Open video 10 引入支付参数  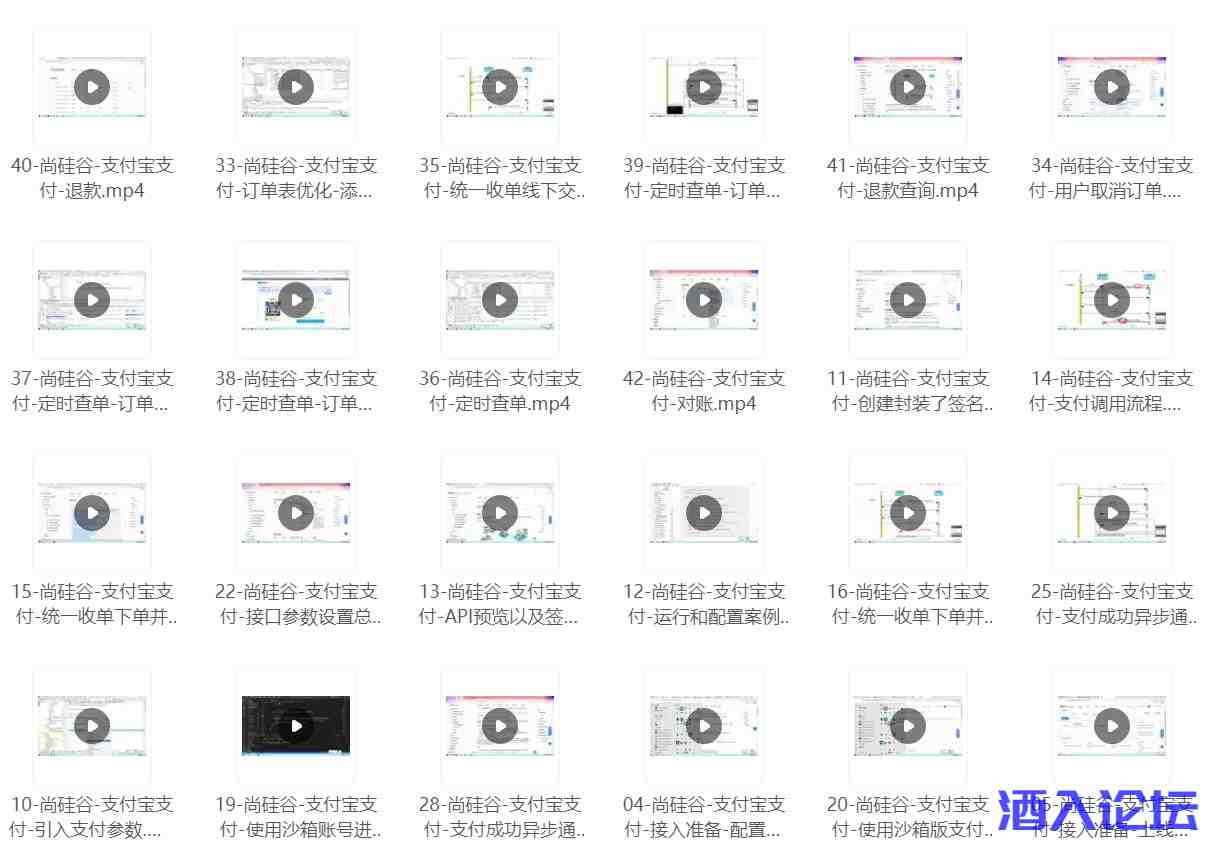point(92,726)
